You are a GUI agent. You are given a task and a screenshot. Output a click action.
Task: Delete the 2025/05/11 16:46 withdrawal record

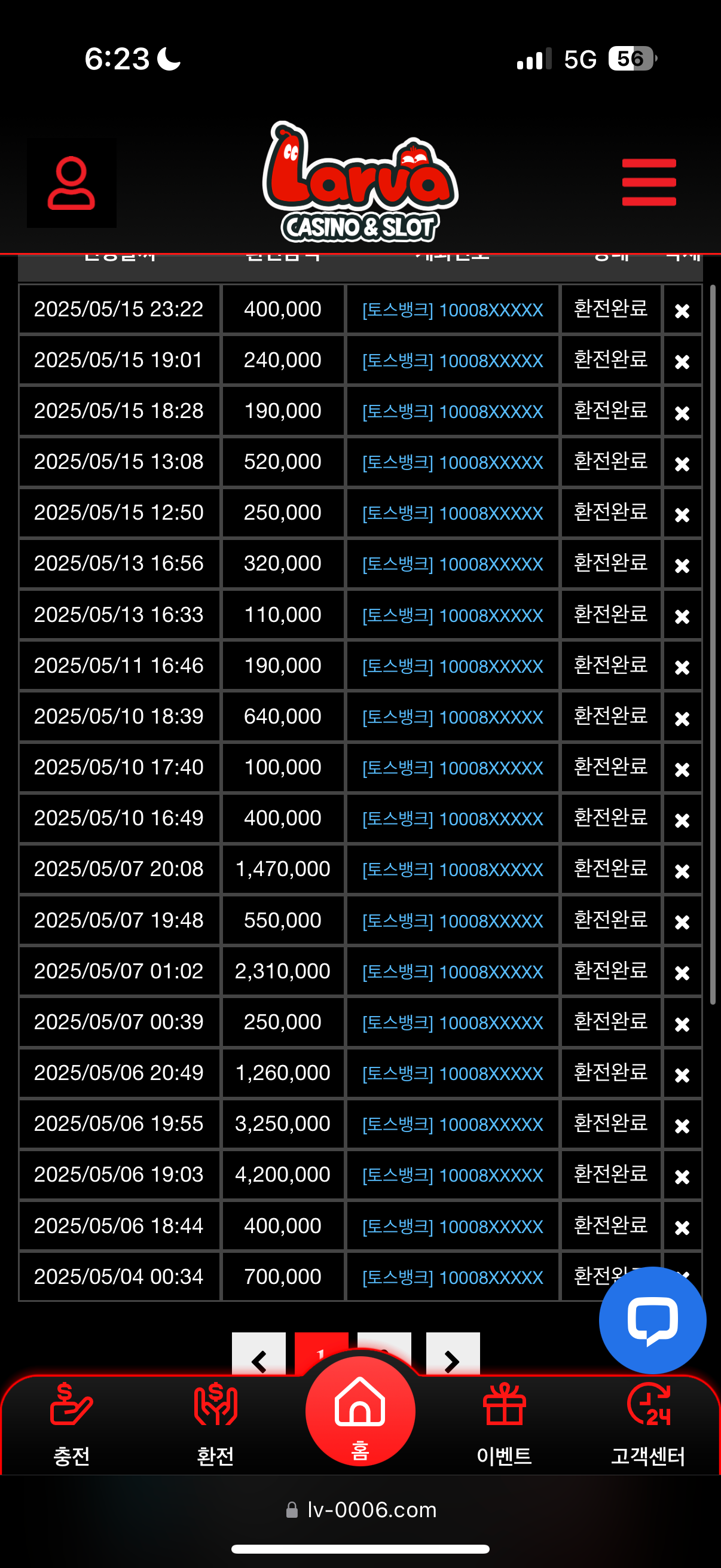coord(682,667)
